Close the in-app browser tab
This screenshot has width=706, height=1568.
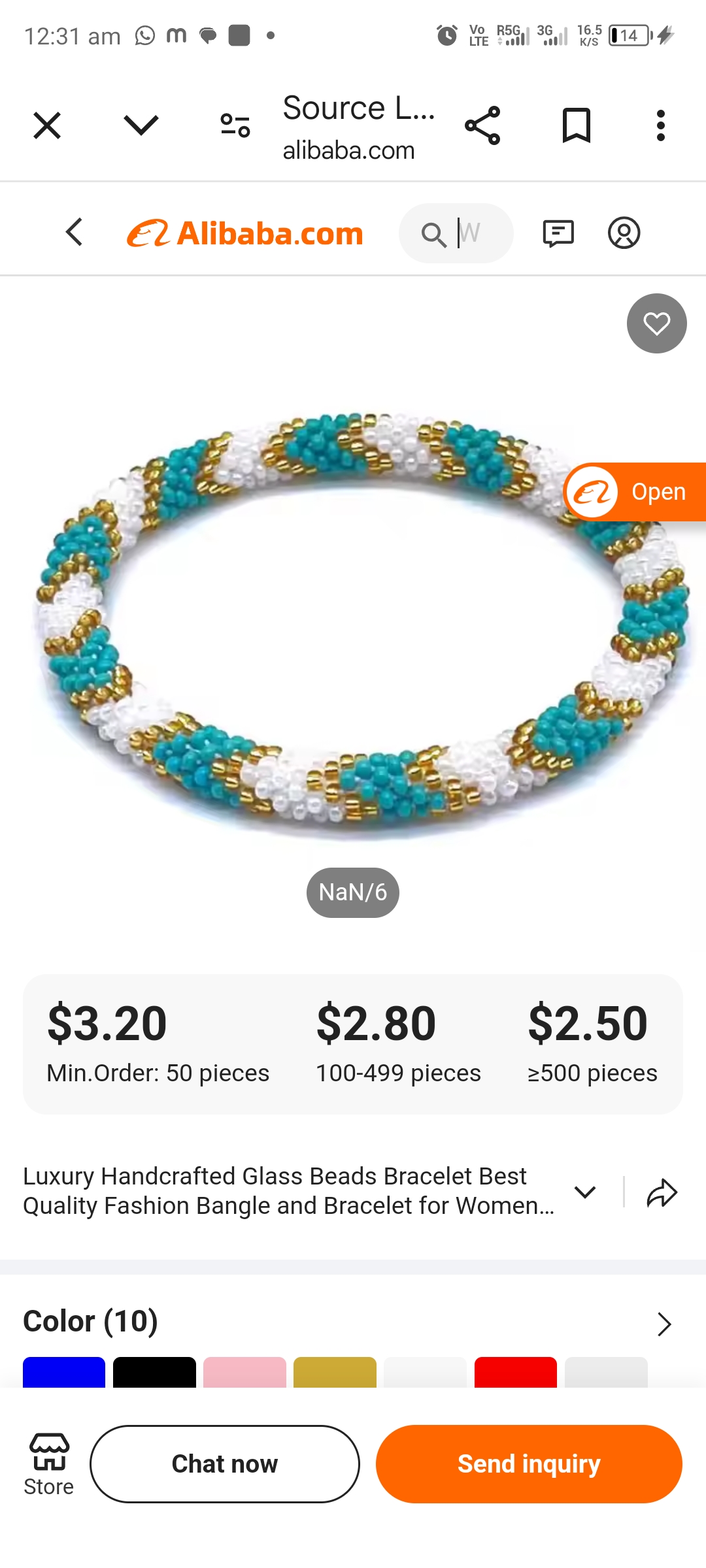[x=47, y=125]
